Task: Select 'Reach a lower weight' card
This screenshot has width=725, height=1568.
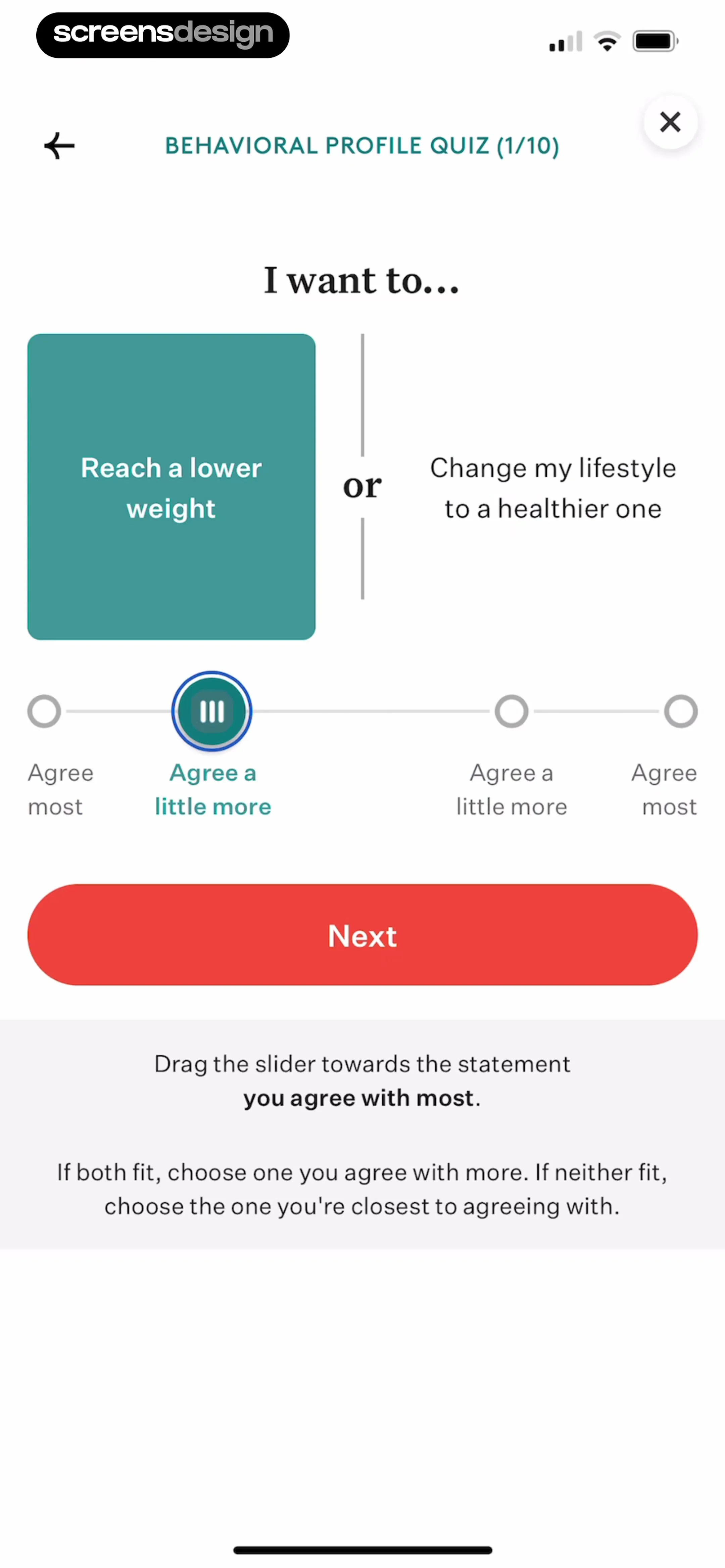Action: pyautogui.click(x=171, y=486)
